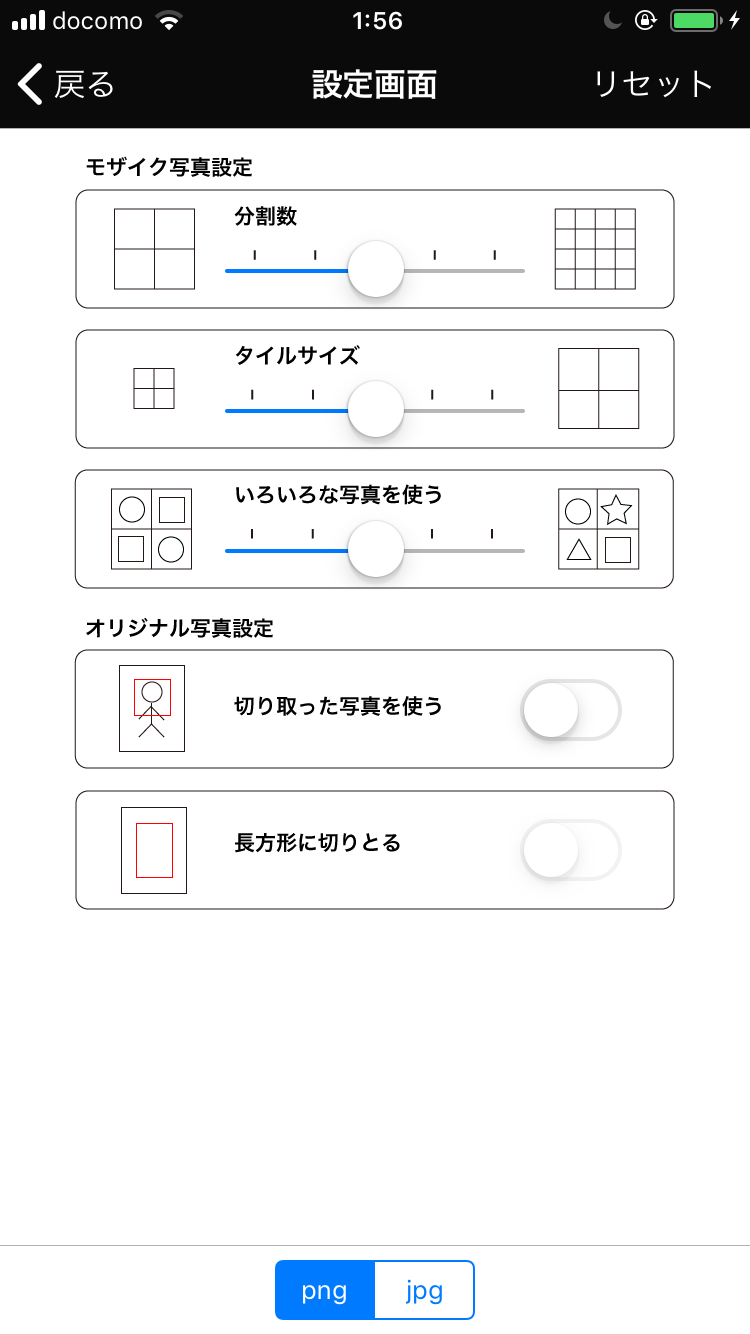Switch output format to jpg
Screen dimensions: 750x1334
pyautogui.click(x=424, y=1290)
